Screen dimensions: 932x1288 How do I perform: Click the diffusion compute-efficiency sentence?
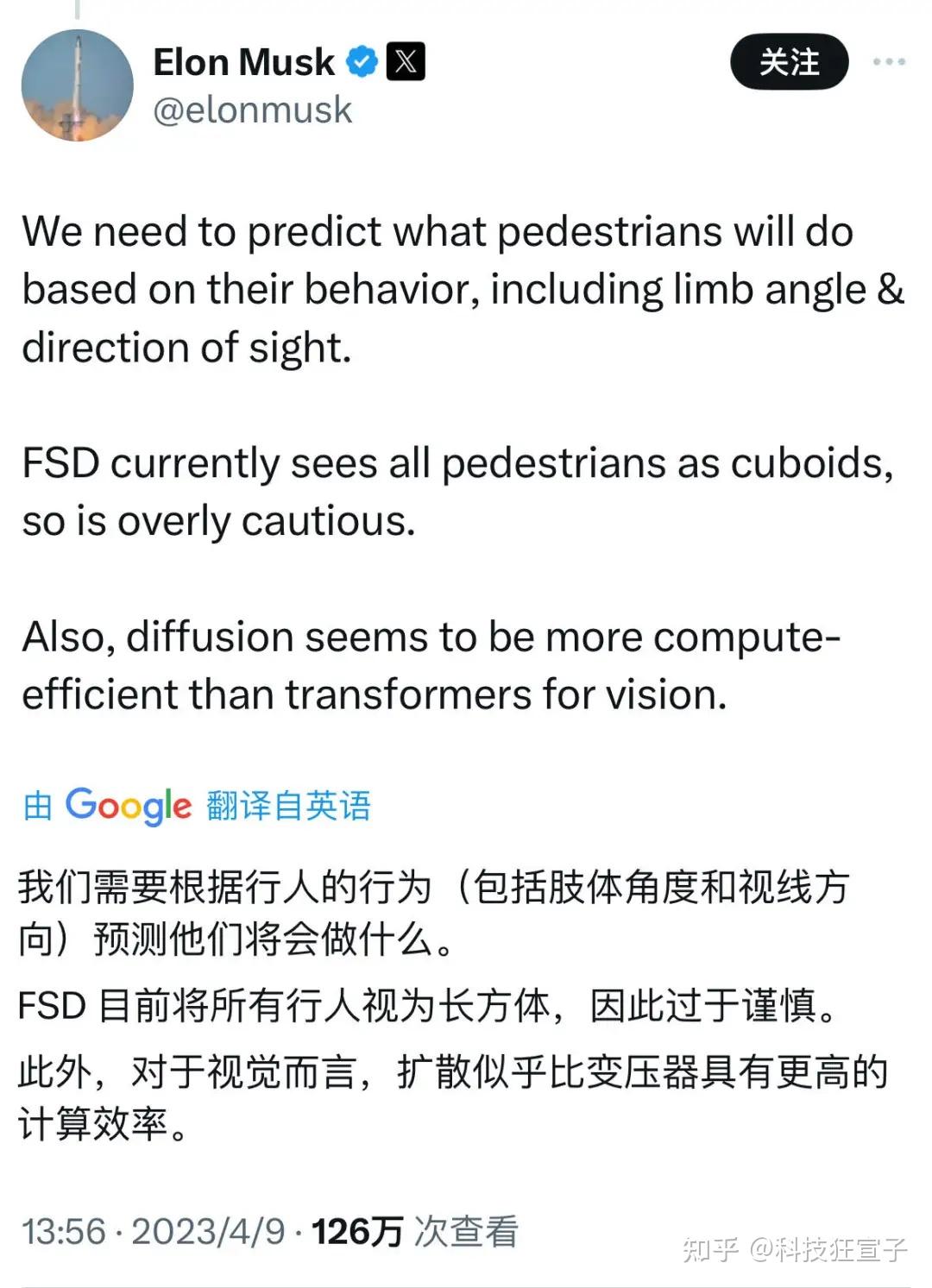coord(431,664)
